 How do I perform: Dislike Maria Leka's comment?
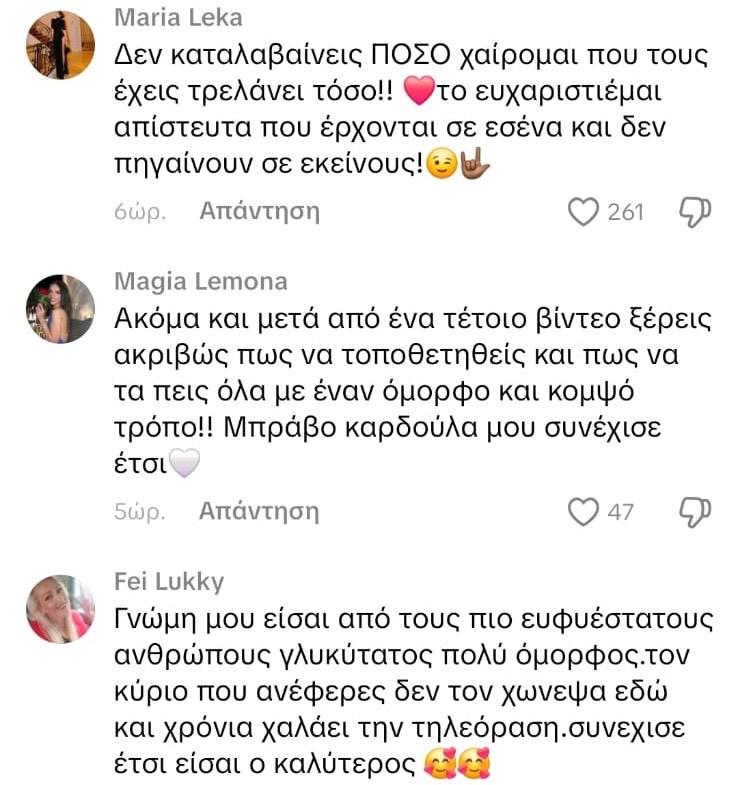[695, 211]
